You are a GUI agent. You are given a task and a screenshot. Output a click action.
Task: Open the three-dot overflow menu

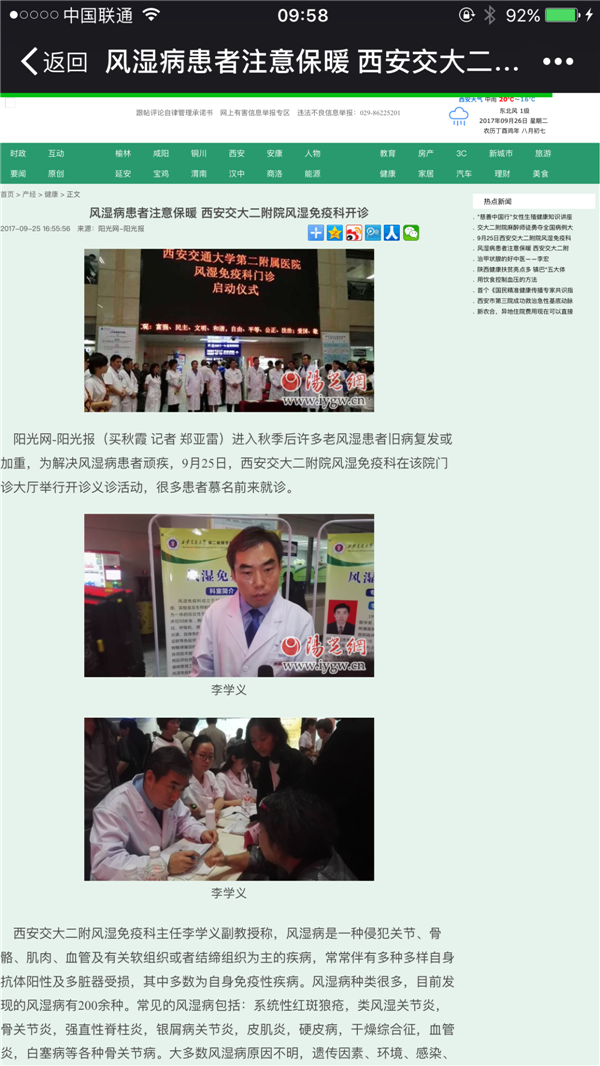[557, 62]
